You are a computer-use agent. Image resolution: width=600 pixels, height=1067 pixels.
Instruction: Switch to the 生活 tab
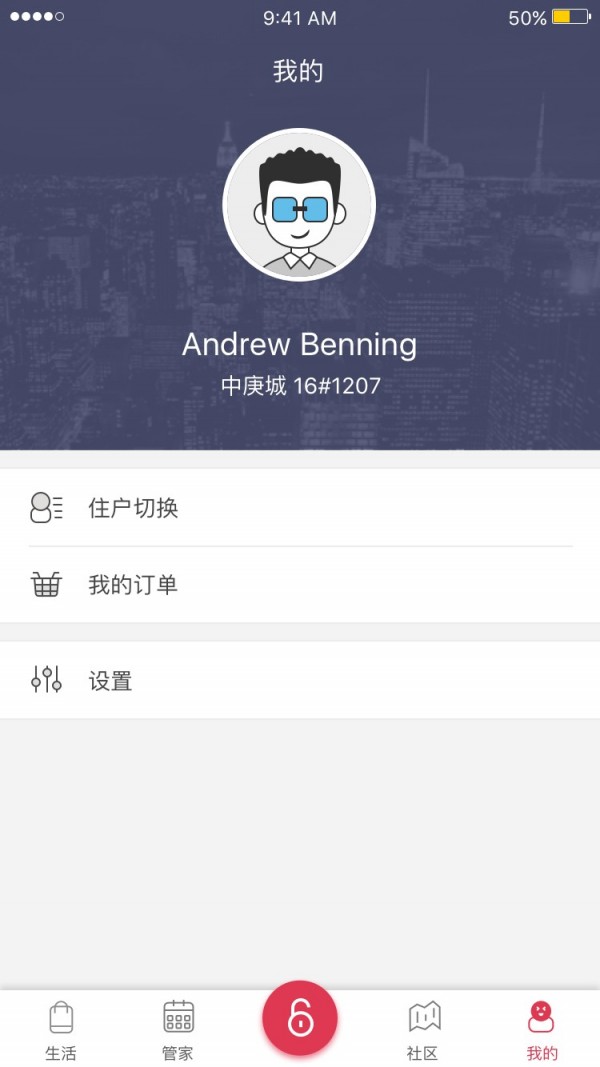[60, 1030]
